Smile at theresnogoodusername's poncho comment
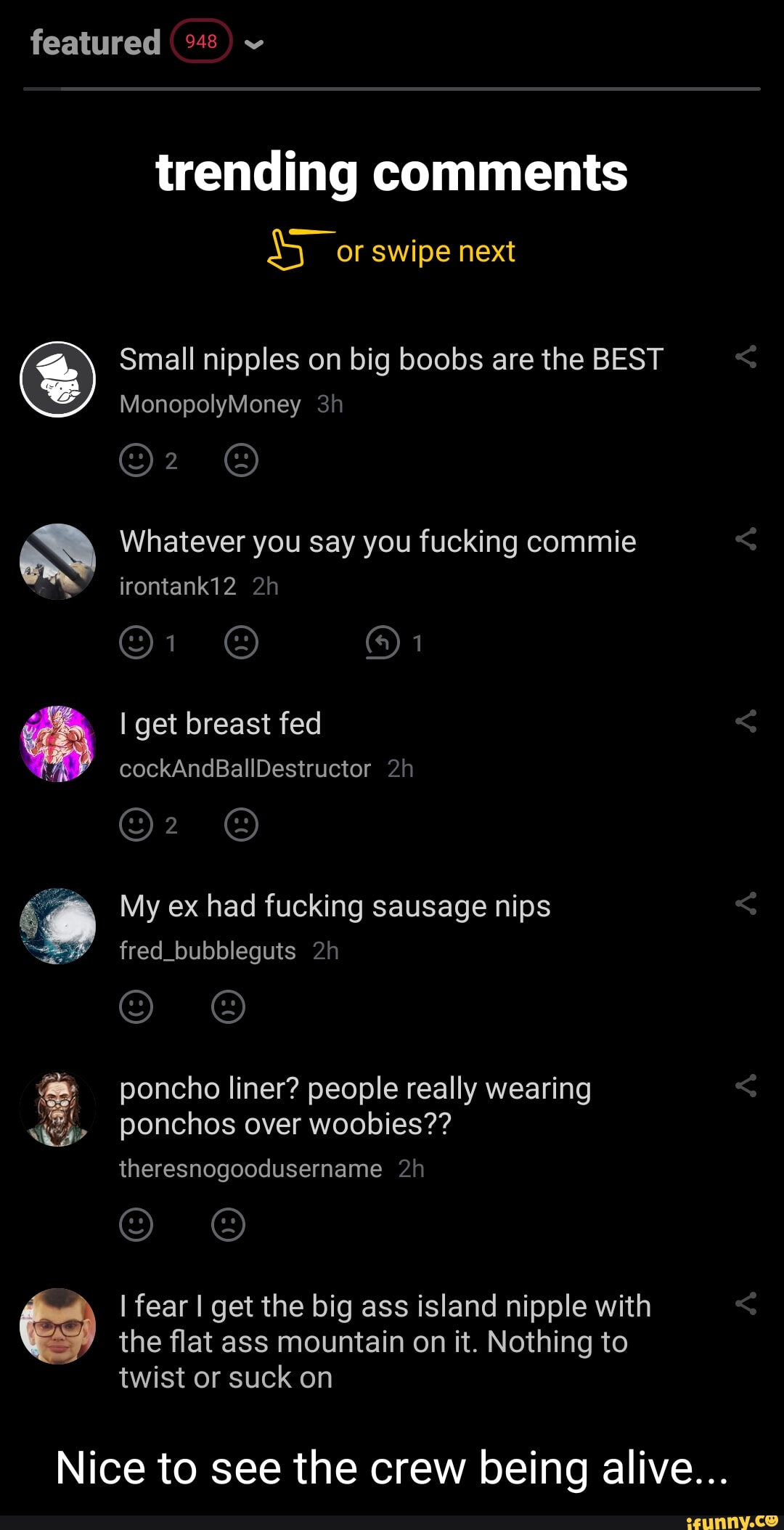This screenshot has height=1530, width=784. [136, 1225]
